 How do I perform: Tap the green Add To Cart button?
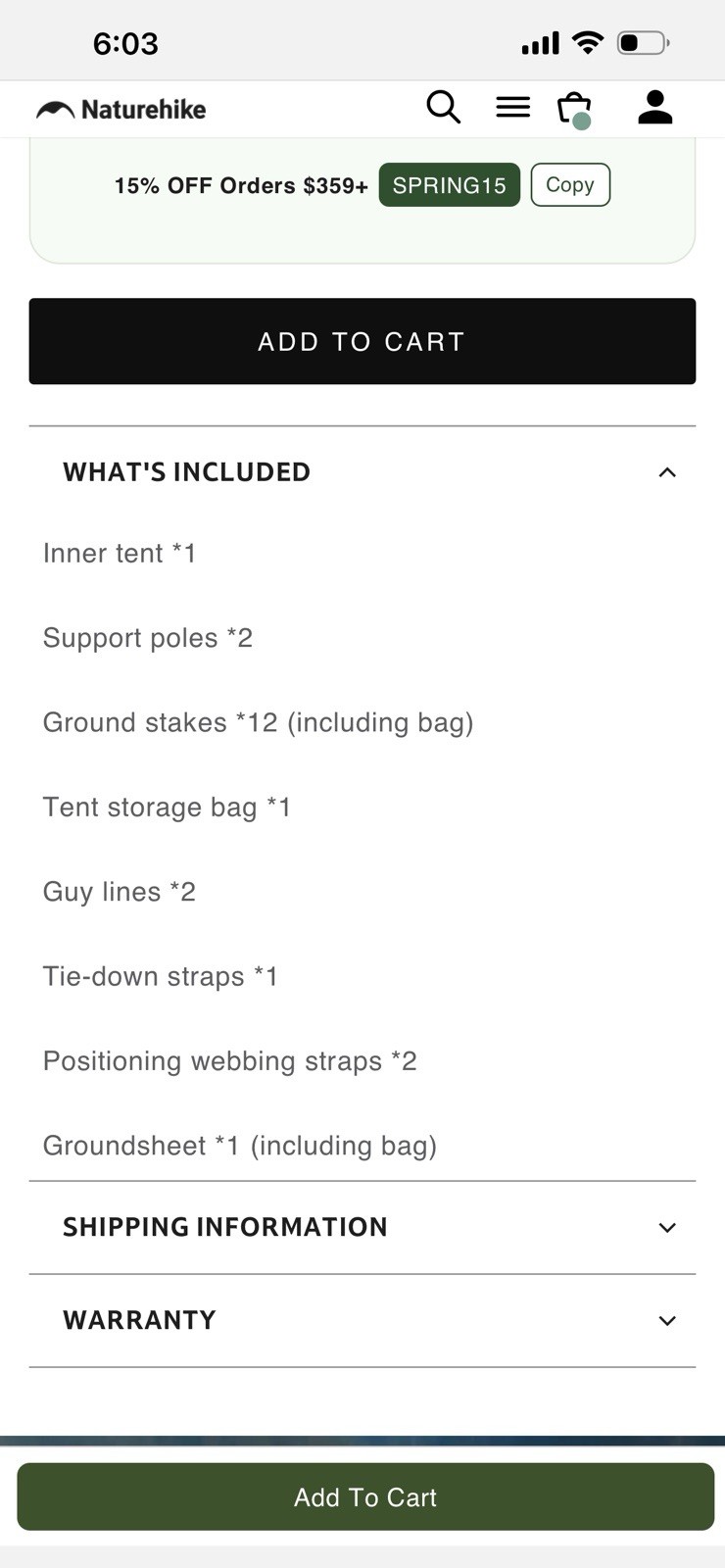362,1496
